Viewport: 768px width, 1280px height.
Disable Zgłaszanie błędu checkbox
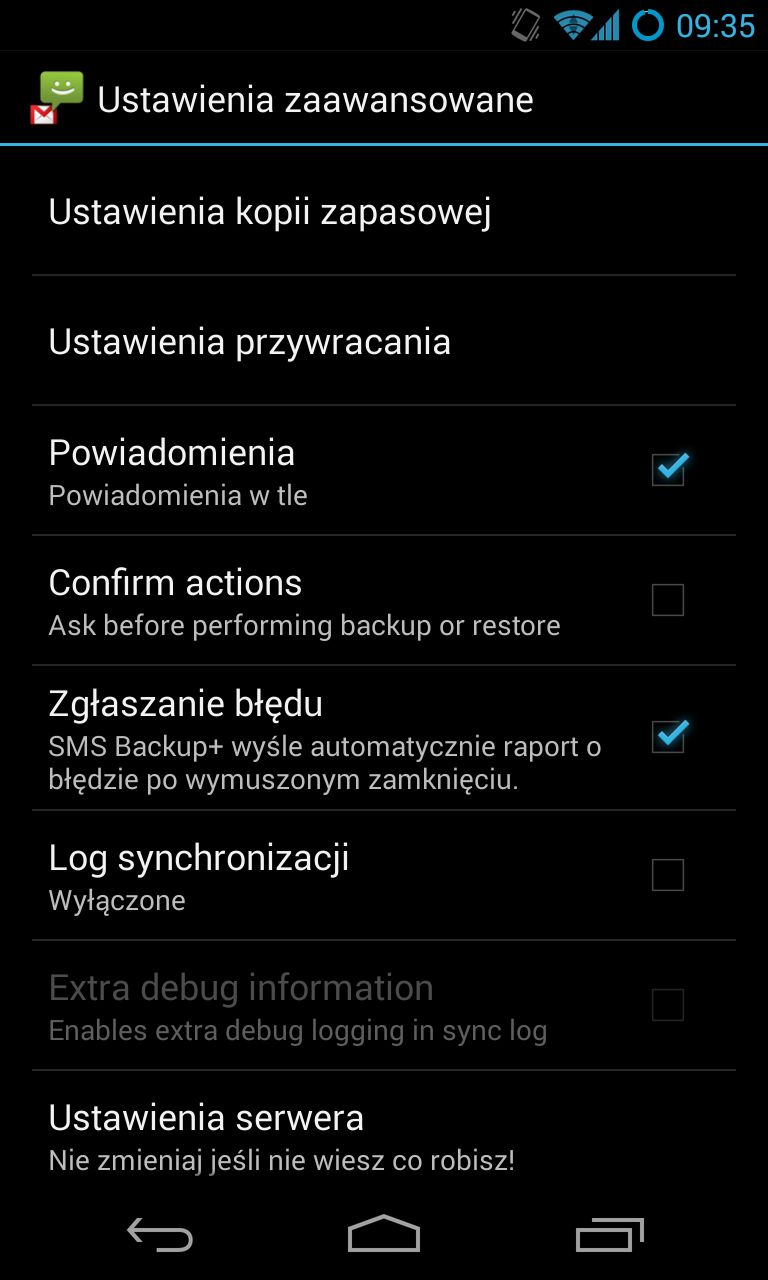[x=668, y=737]
